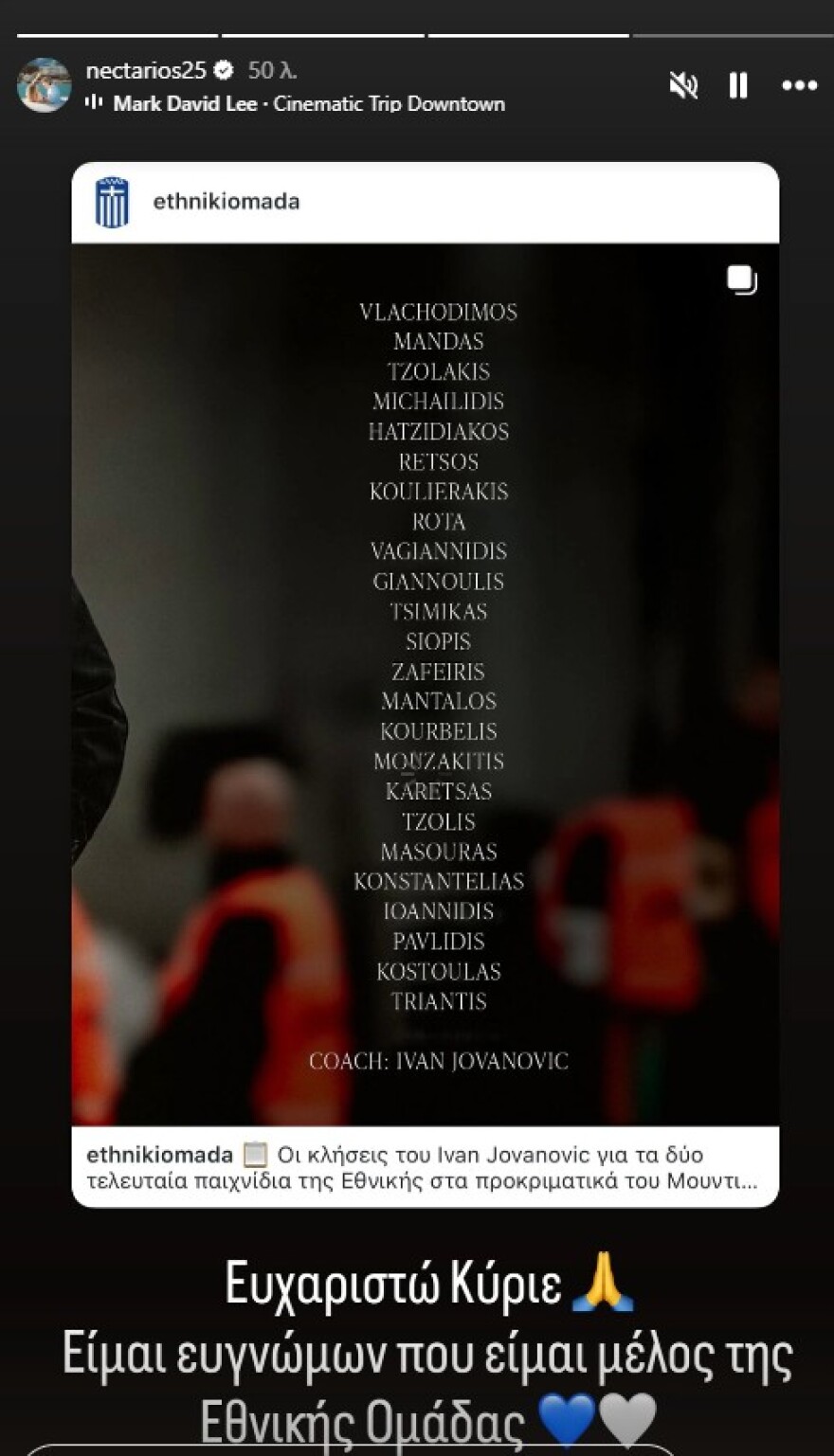
Task: Open nectarios25's profile picture
Action: point(45,85)
